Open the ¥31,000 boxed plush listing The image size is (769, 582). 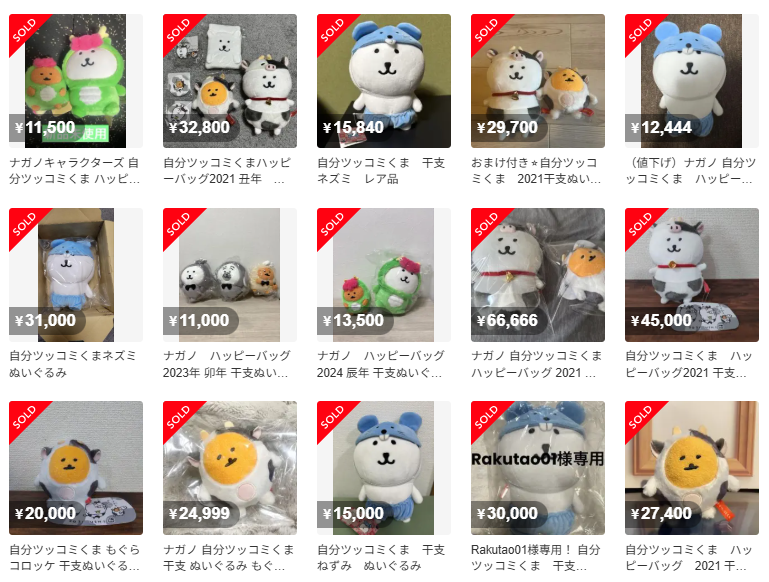coord(76,275)
